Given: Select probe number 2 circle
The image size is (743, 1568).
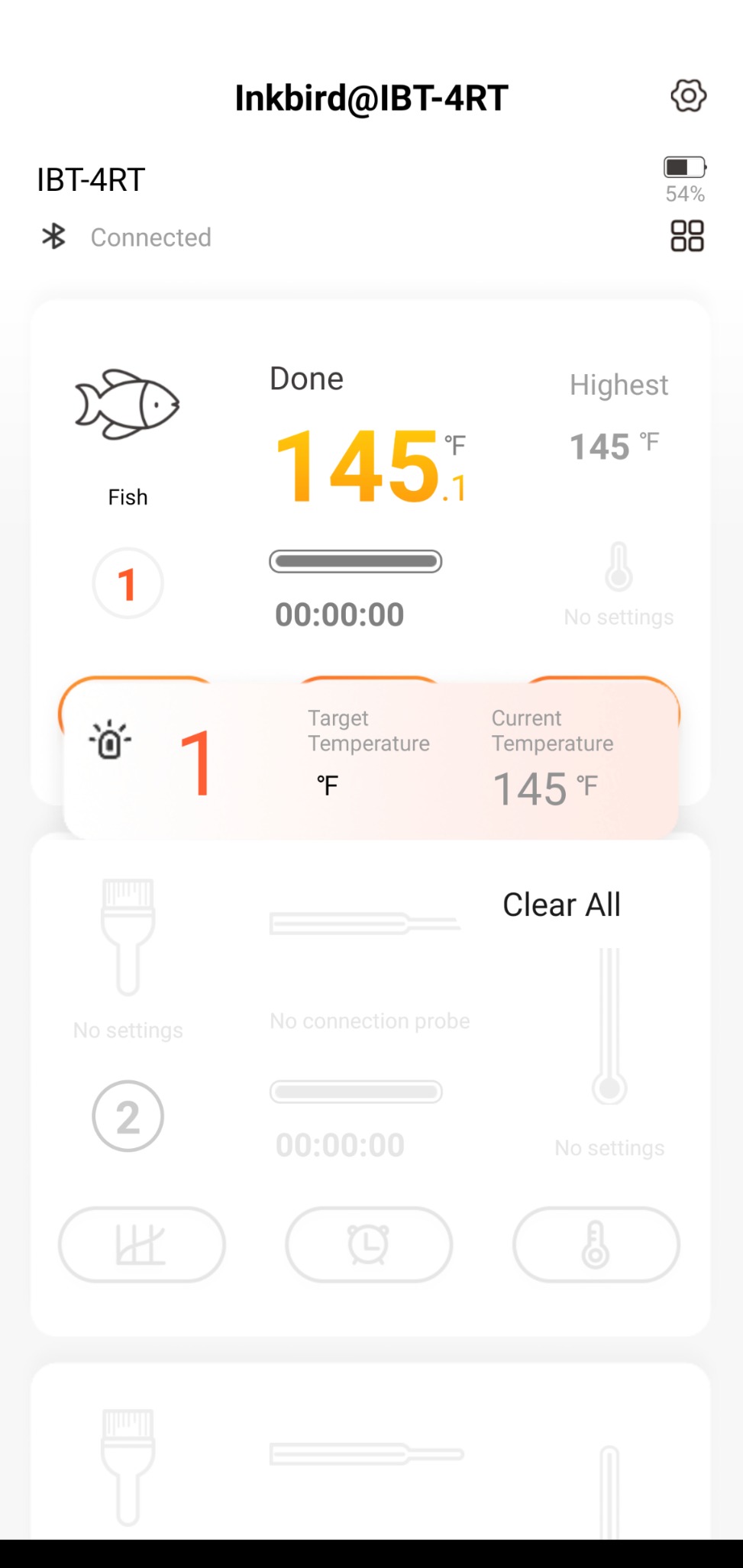Looking at the screenshot, I should pyautogui.click(x=128, y=1115).
